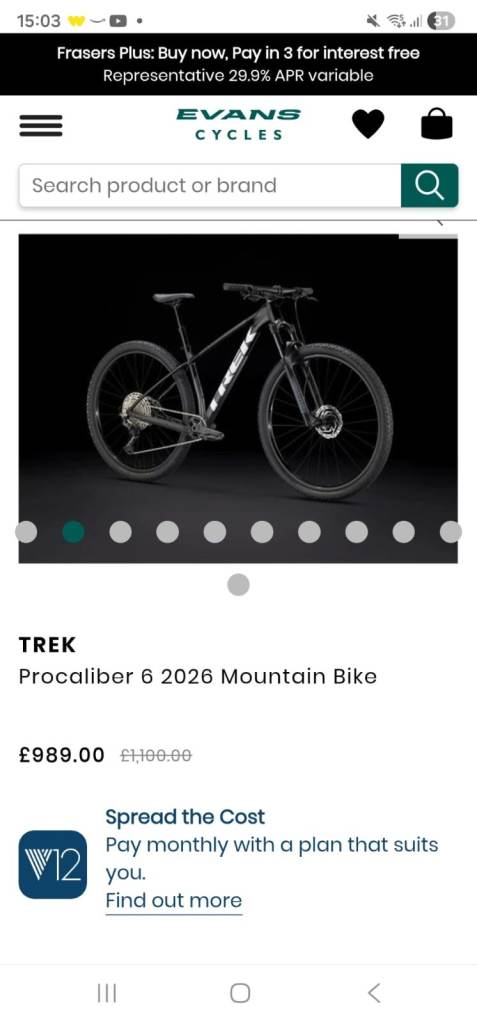This screenshot has width=477, height=1024.
Task: Tap the green search magnifier button
Action: (x=429, y=185)
